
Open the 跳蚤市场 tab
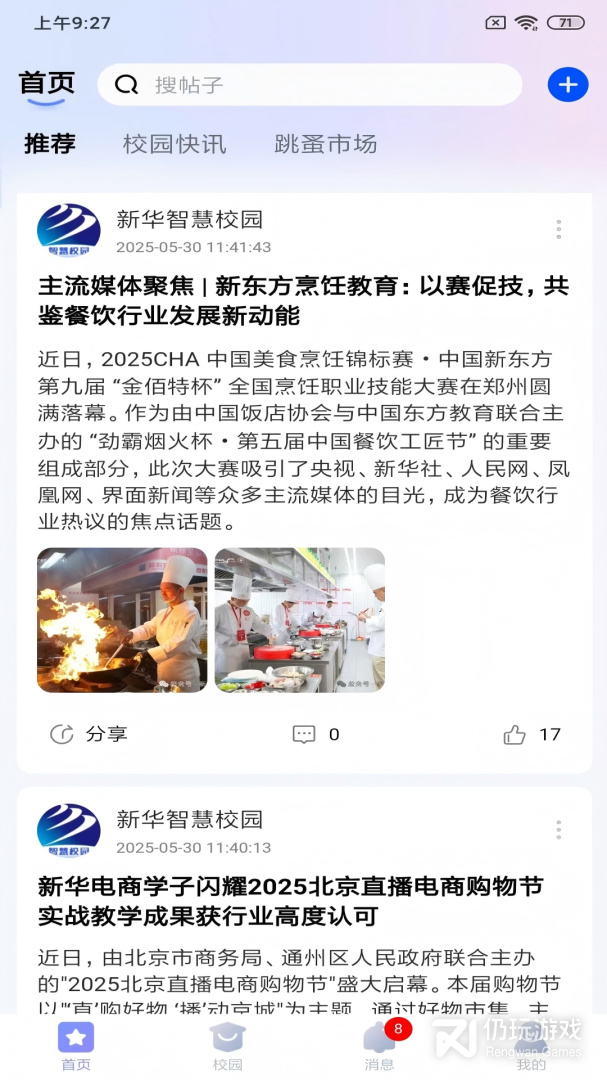(x=326, y=144)
